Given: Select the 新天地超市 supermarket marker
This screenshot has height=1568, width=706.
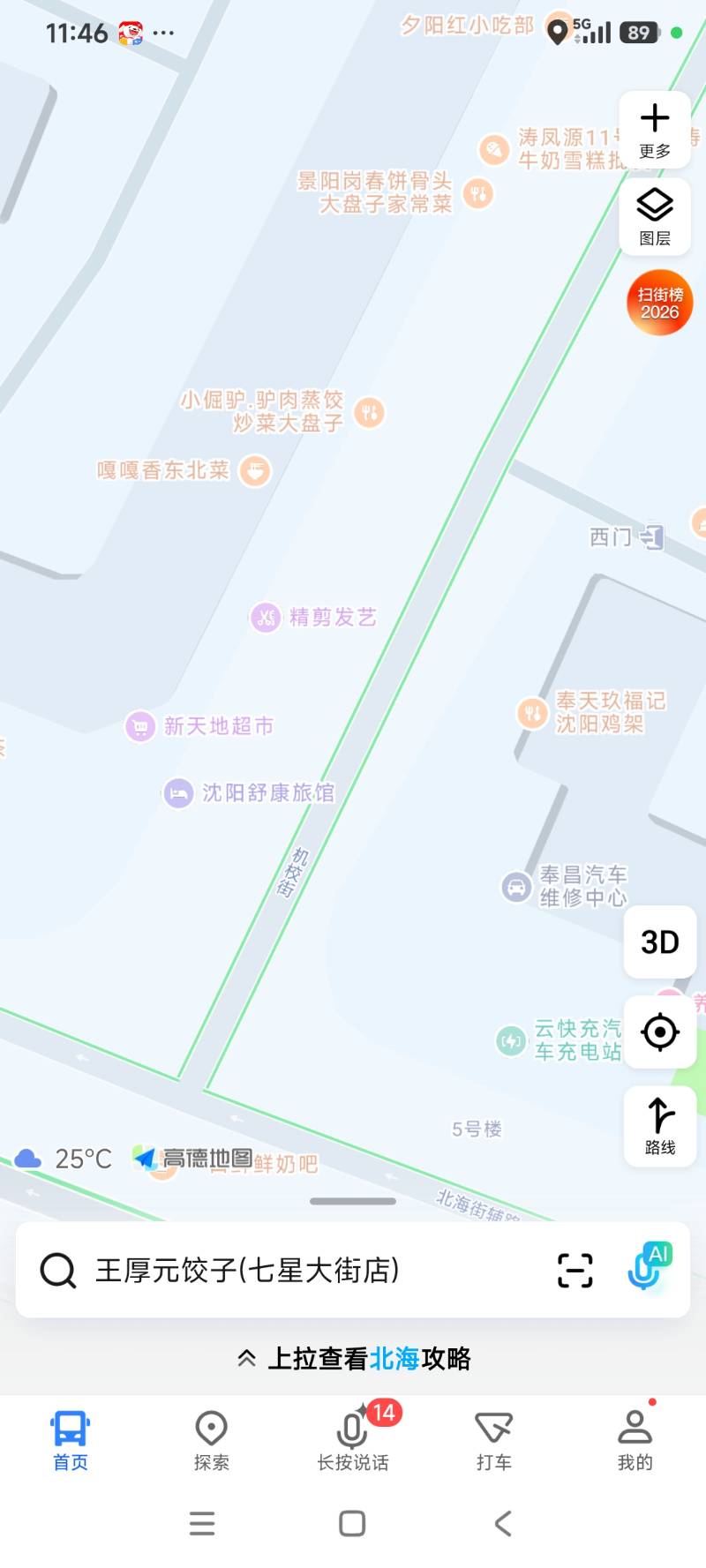Looking at the screenshot, I should tap(140, 725).
